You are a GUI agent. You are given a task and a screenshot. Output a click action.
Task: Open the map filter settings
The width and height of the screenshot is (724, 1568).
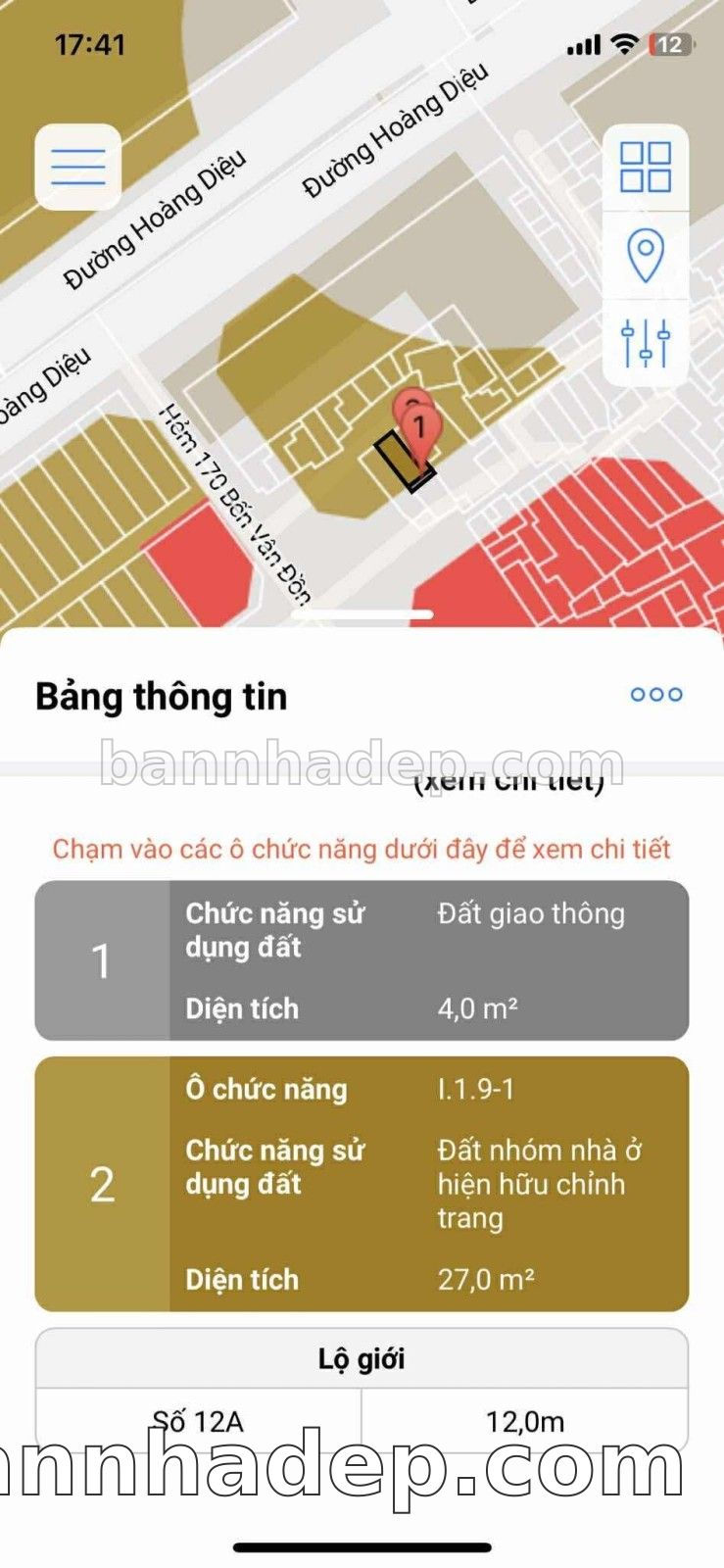[646, 342]
